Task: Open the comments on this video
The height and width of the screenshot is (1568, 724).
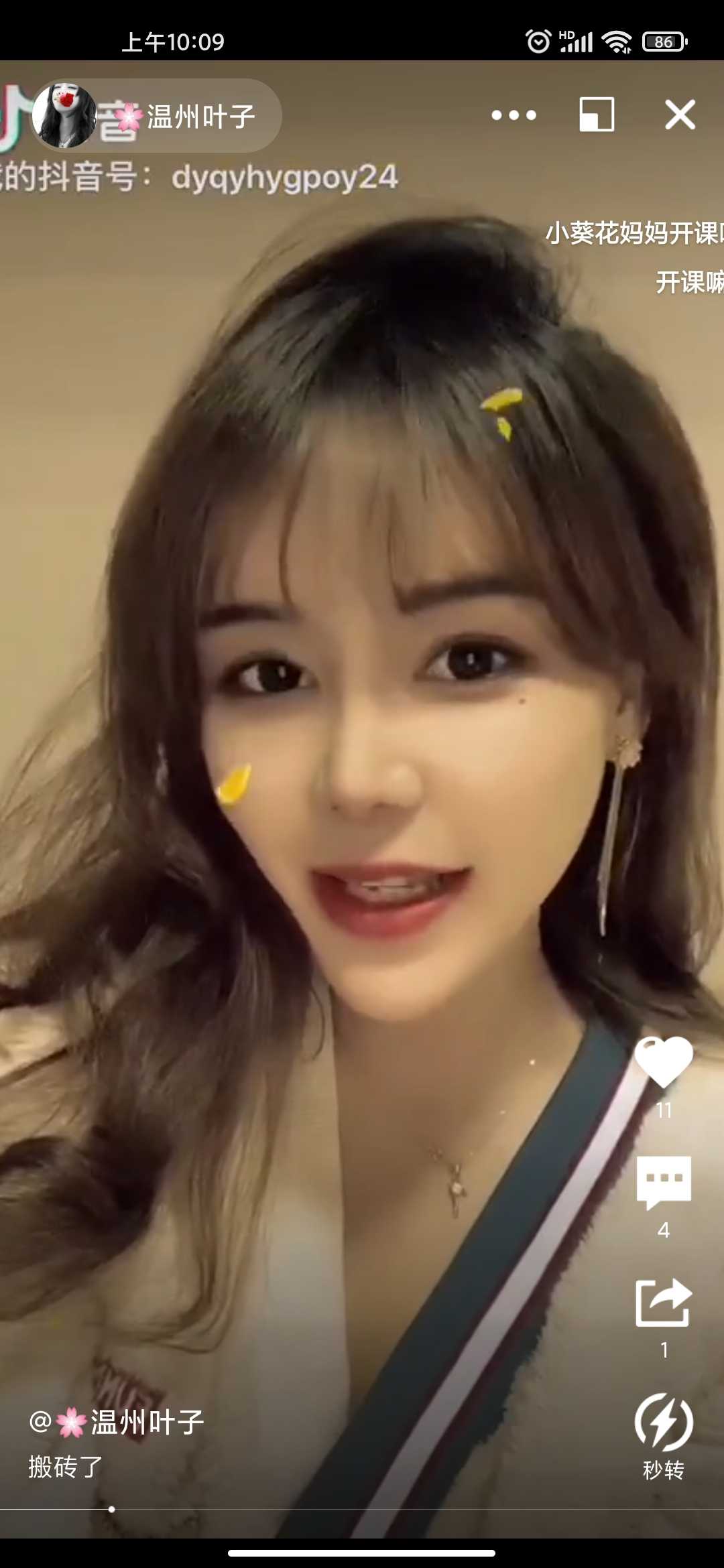Action: tap(664, 1182)
